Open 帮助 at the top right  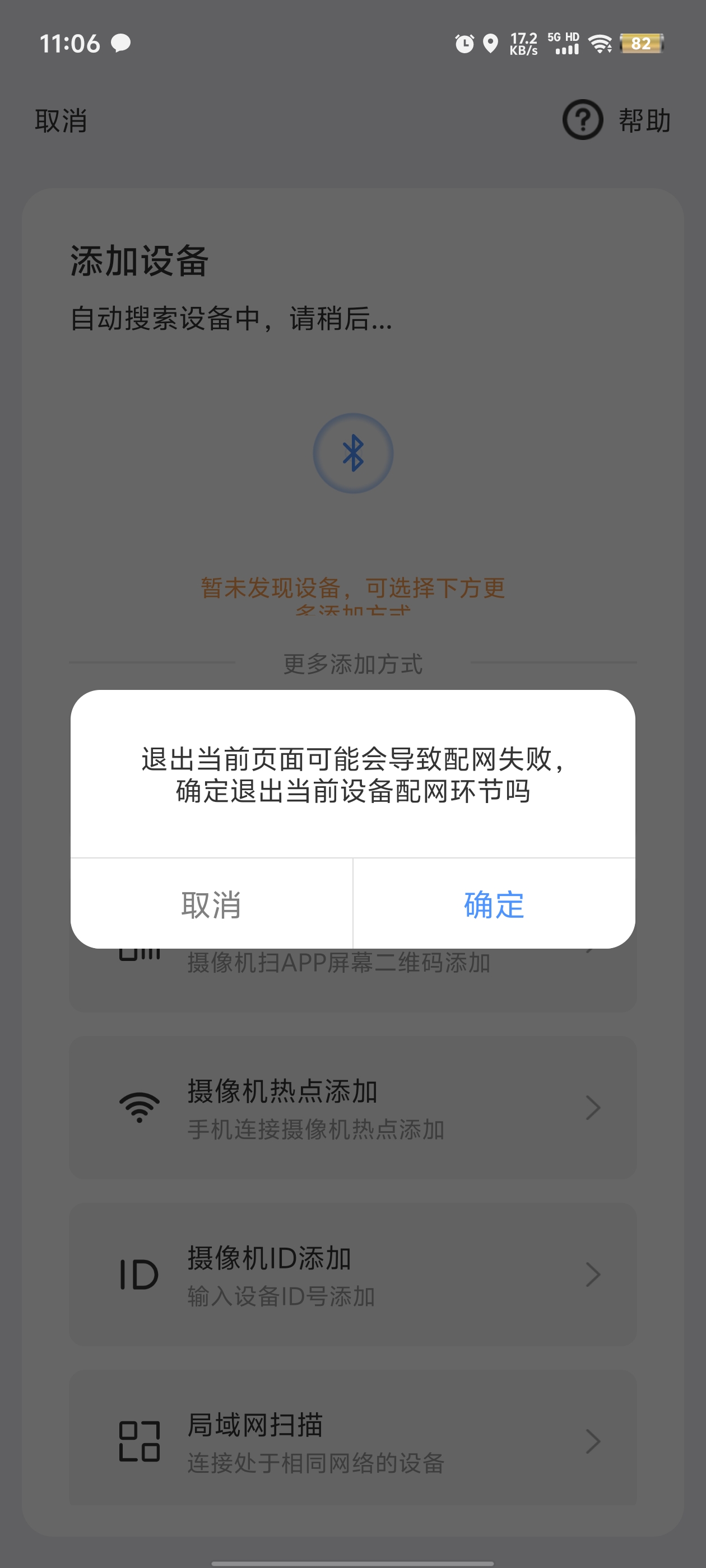(x=643, y=120)
